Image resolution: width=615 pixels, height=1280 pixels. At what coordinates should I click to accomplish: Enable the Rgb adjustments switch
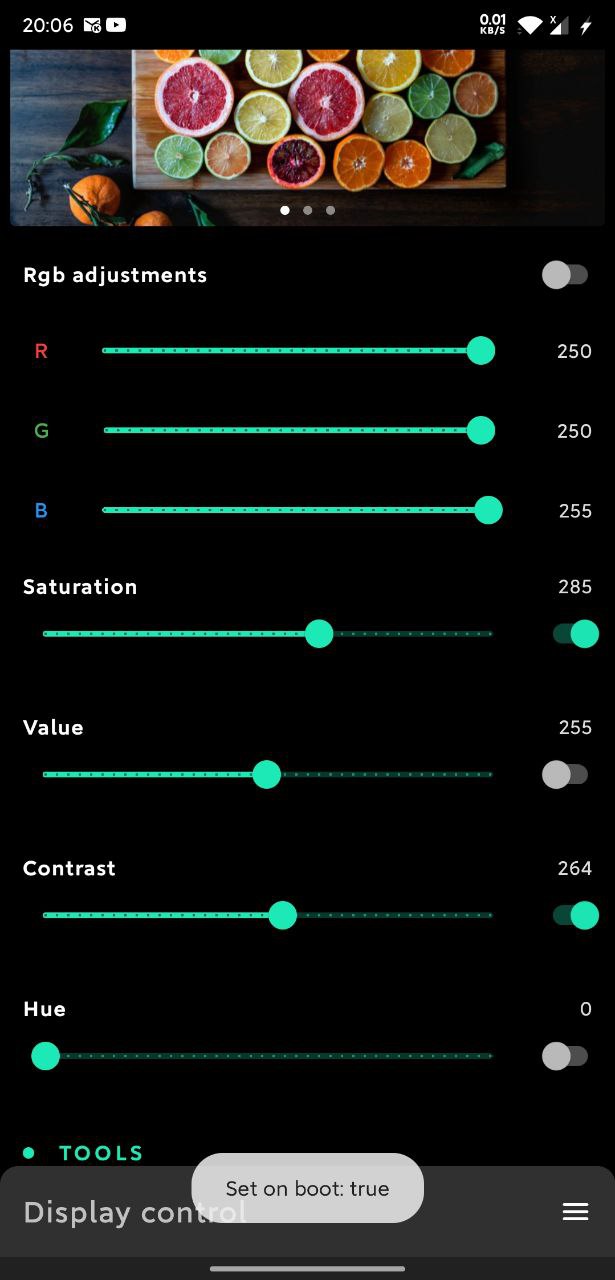[x=565, y=275]
